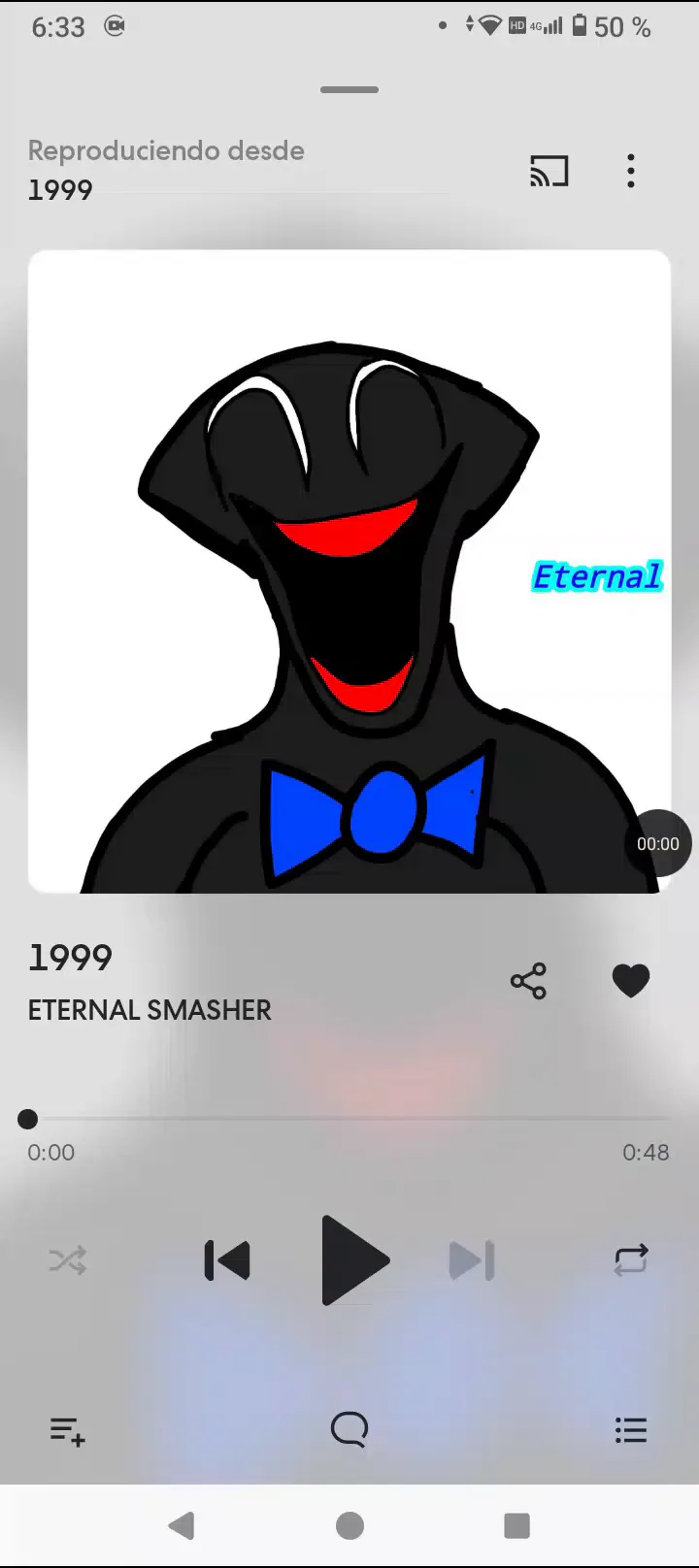Screen dimensions: 699x1568
Task: Open the cast to device icon
Action: (549, 171)
